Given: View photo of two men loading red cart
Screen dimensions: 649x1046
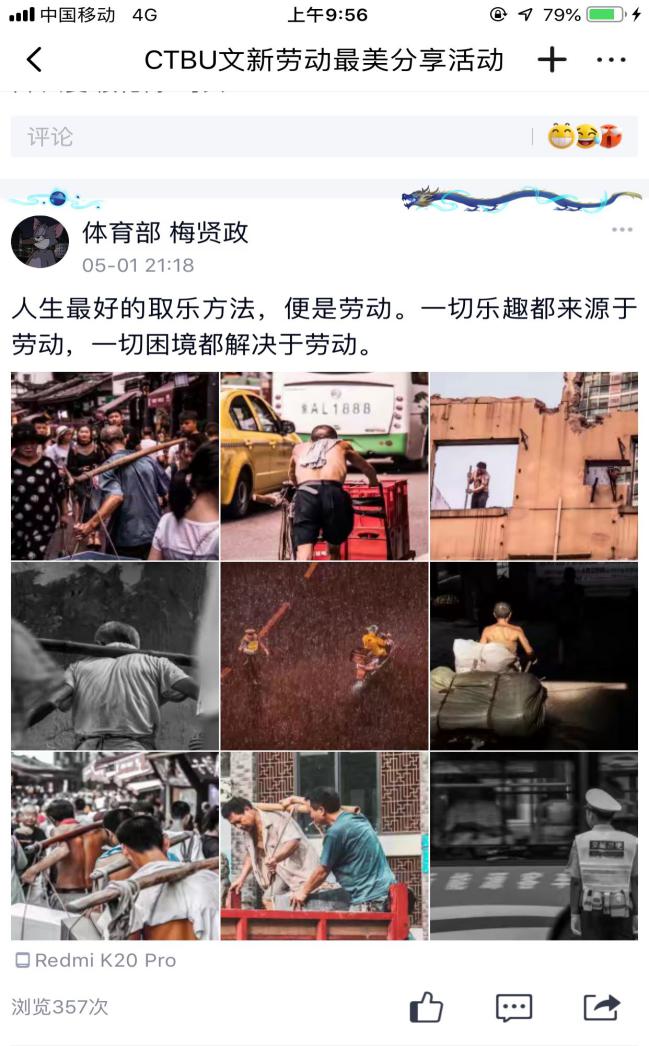Looking at the screenshot, I should point(324,846).
